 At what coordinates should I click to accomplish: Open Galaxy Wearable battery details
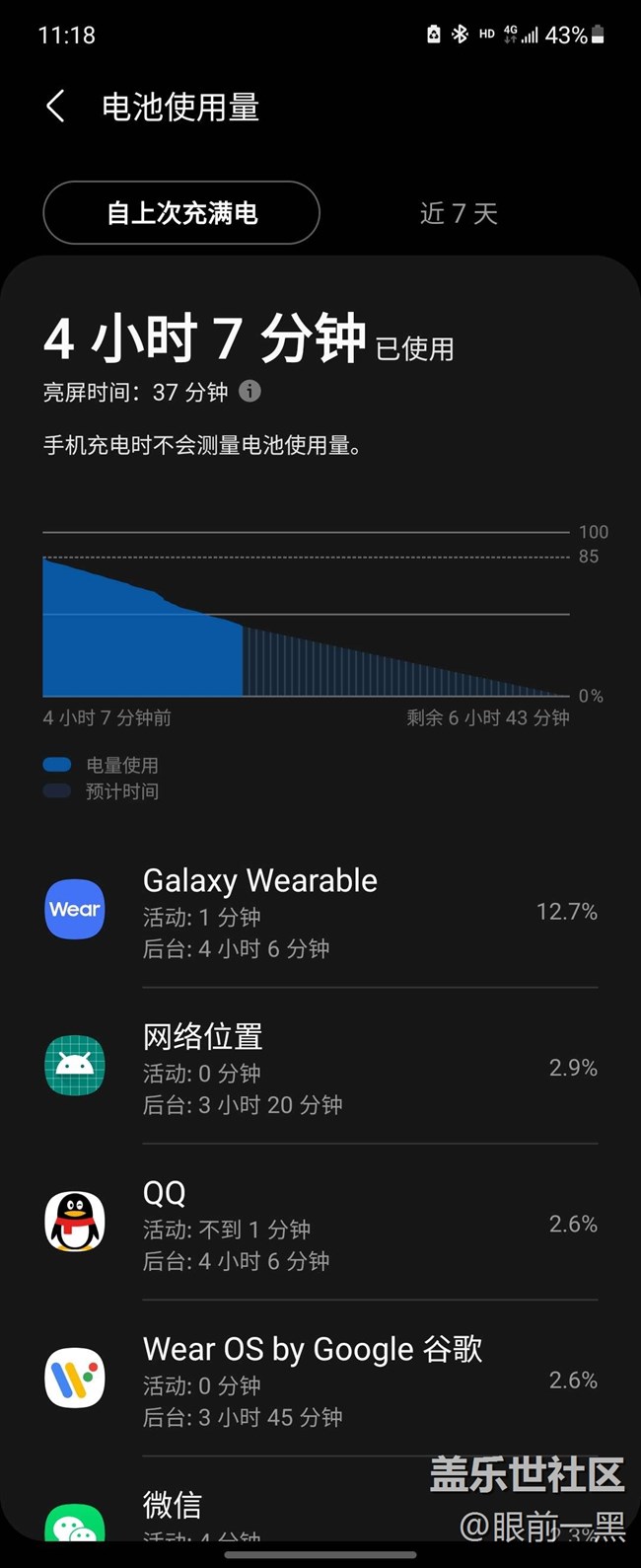[x=320, y=912]
